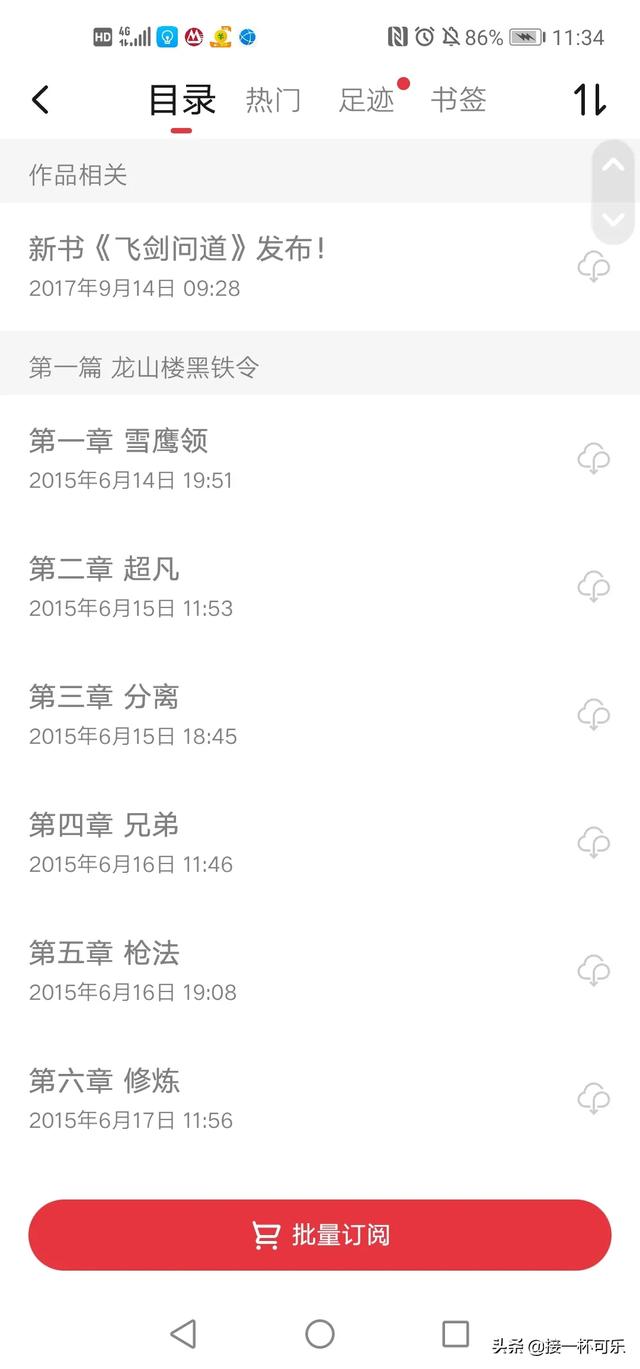Viewport: 640px width, 1369px height.
Task: Download chapter 第四章 兄弟 via cloud icon
Action: [x=594, y=843]
